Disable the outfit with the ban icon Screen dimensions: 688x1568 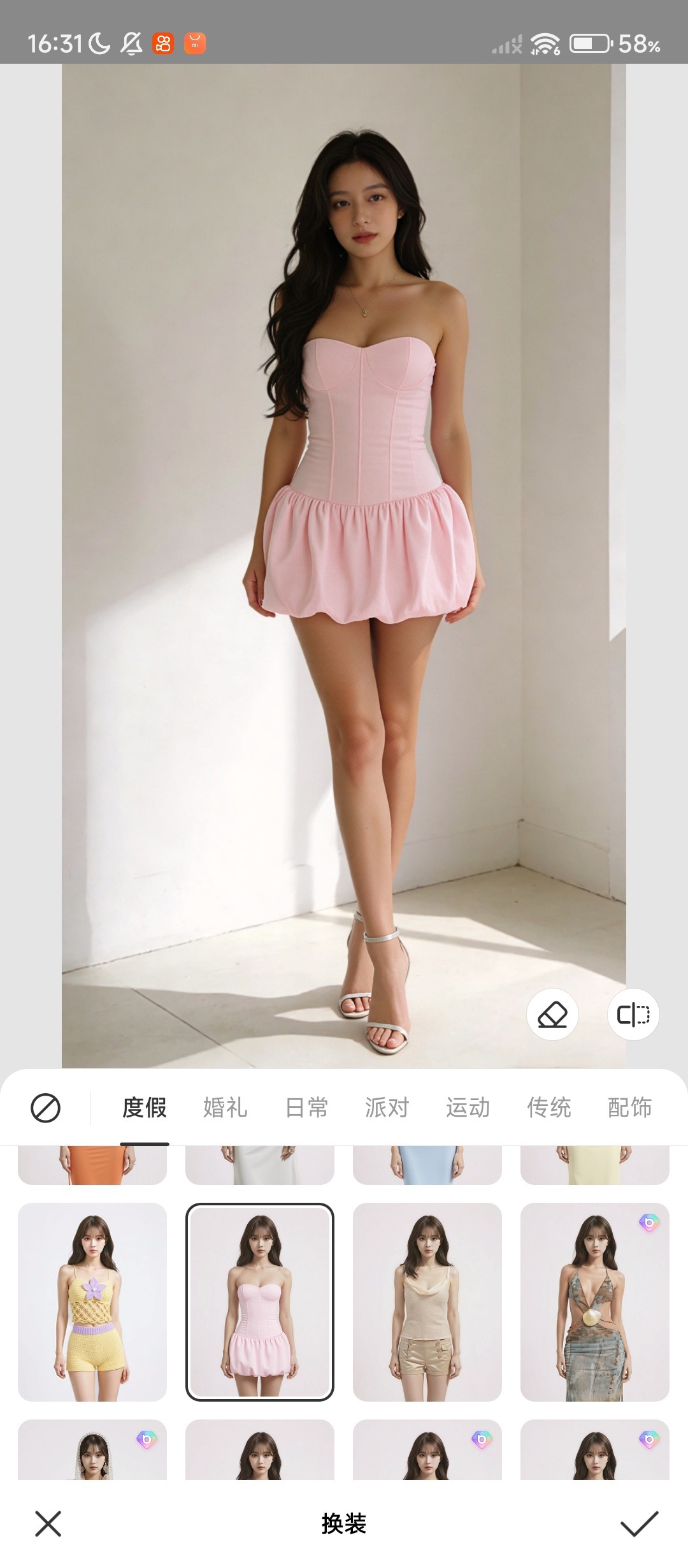[x=46, y=1108]
